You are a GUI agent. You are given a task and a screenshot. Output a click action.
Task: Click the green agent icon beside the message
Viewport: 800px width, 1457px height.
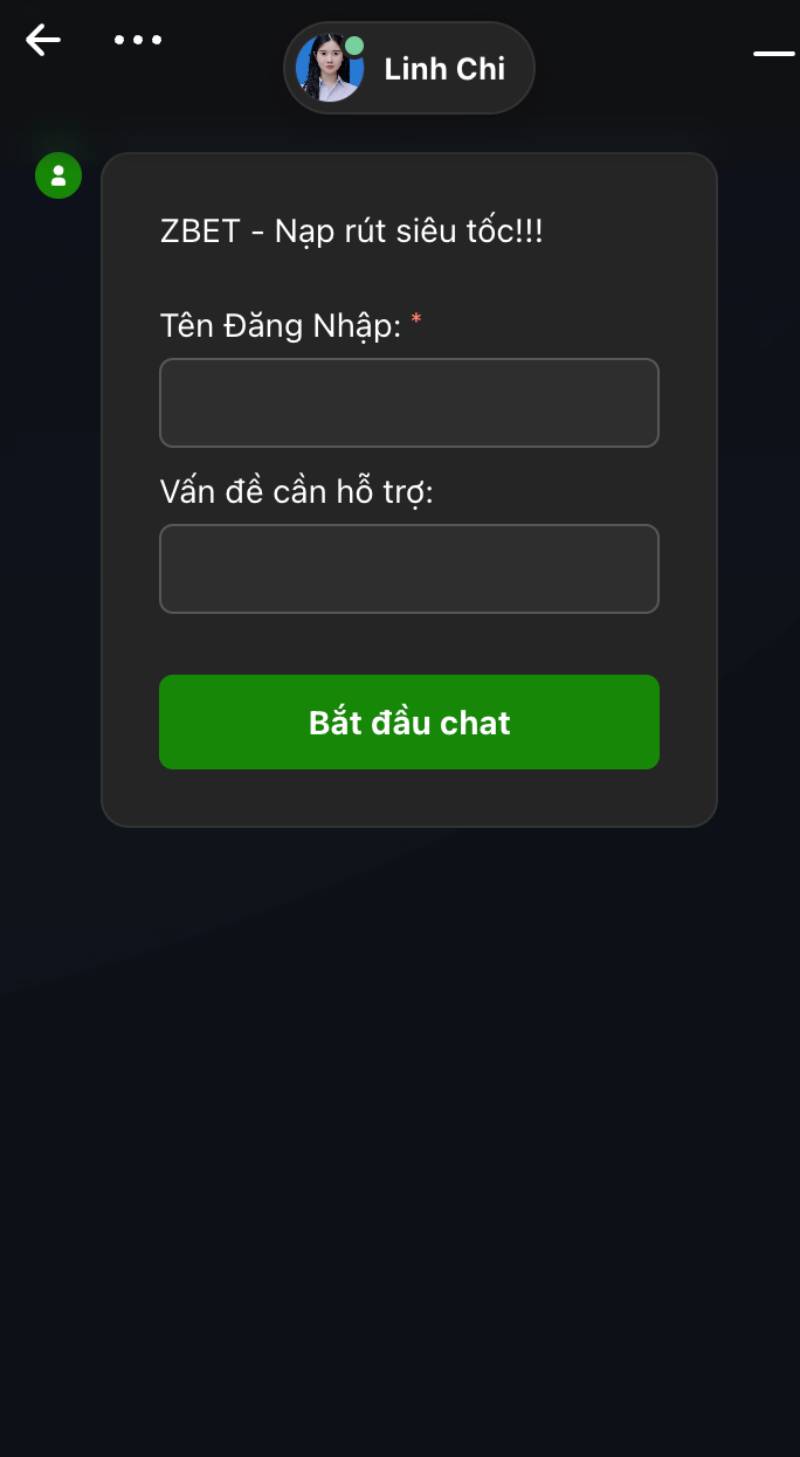coord(57,176)
